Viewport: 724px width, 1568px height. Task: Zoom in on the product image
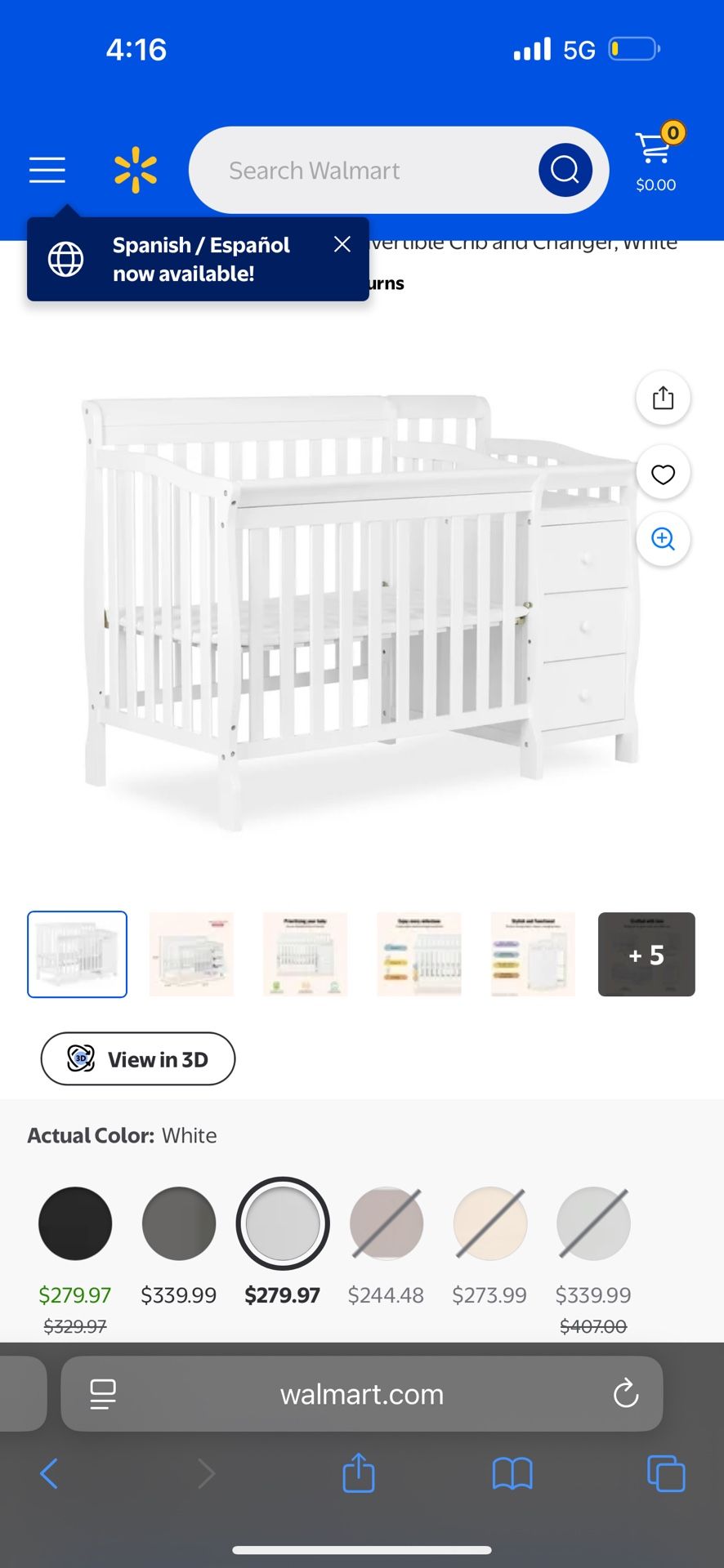click(663, 539)
